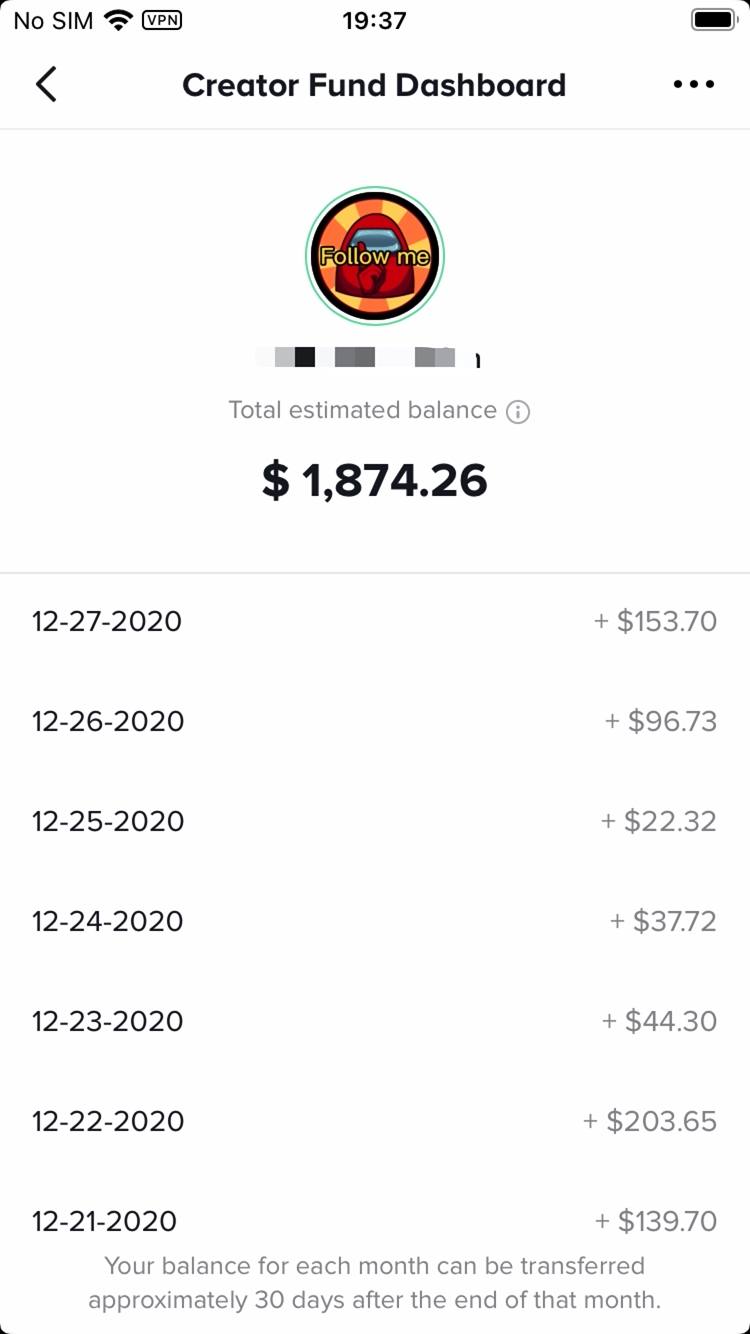This screenshot has height=1334, width=750.
Task: Open the 12-24-2020 payout details
Action: (375, 921)
